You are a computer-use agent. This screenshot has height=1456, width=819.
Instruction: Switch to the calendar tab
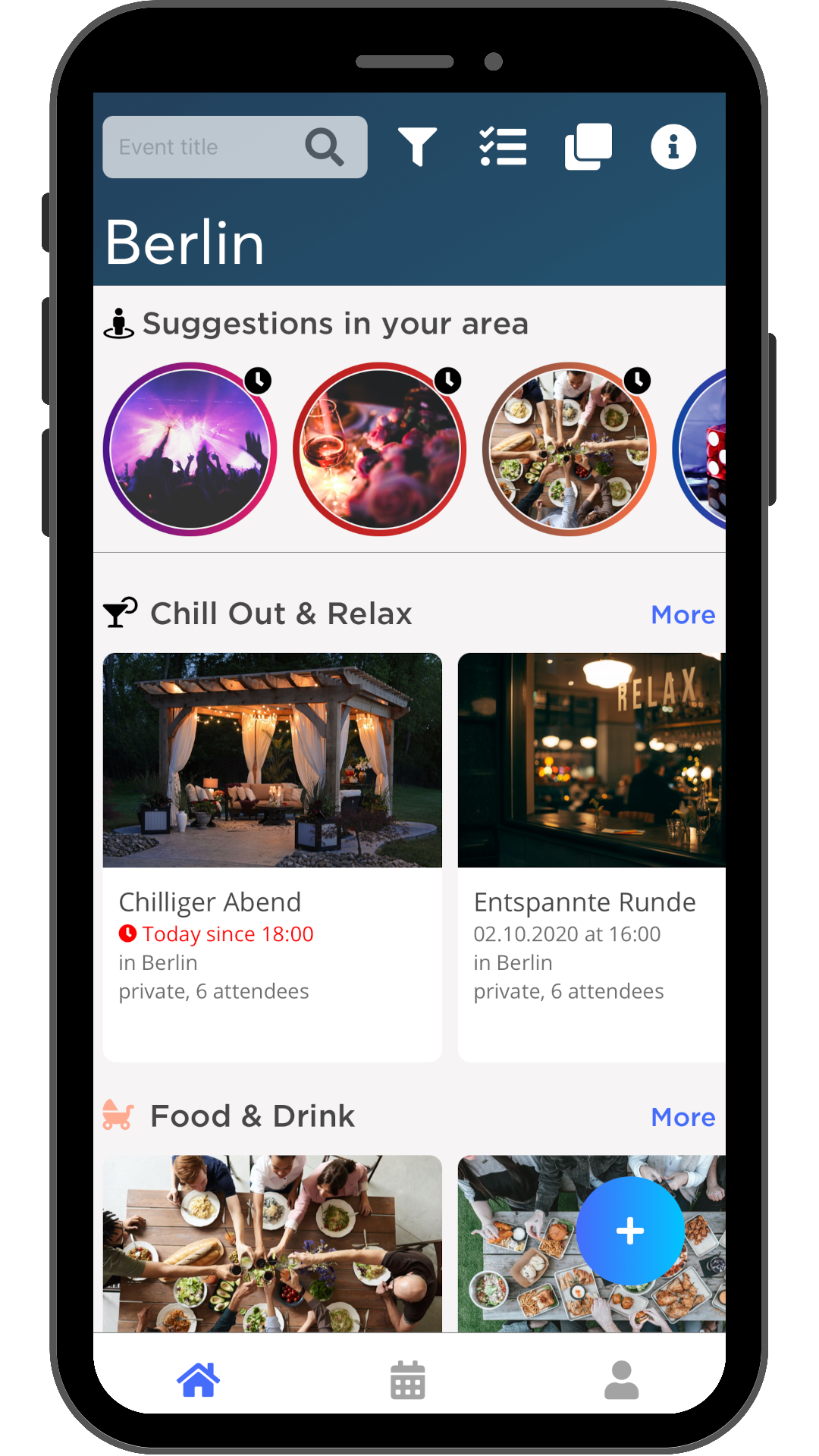[x=408, y=1379]
